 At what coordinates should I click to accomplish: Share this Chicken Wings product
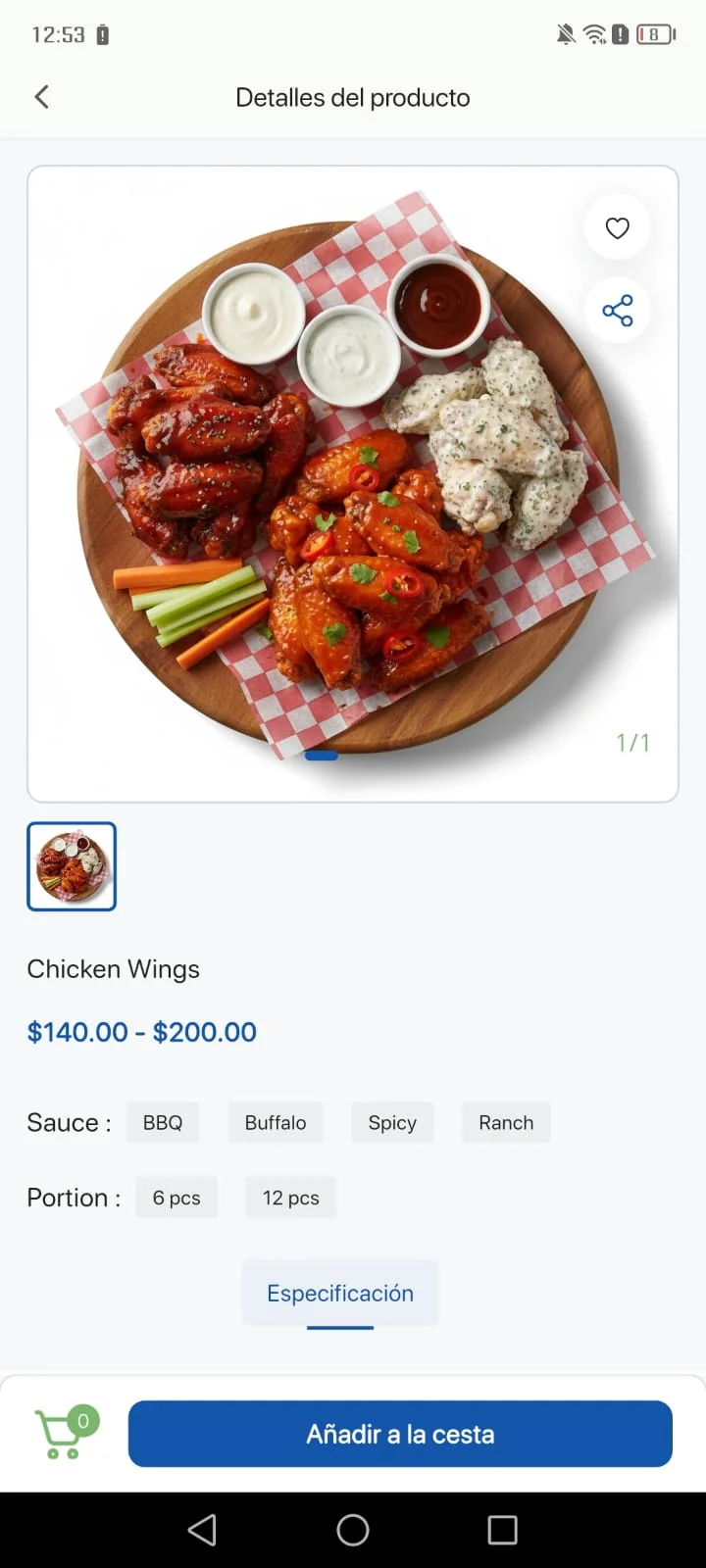617,311
